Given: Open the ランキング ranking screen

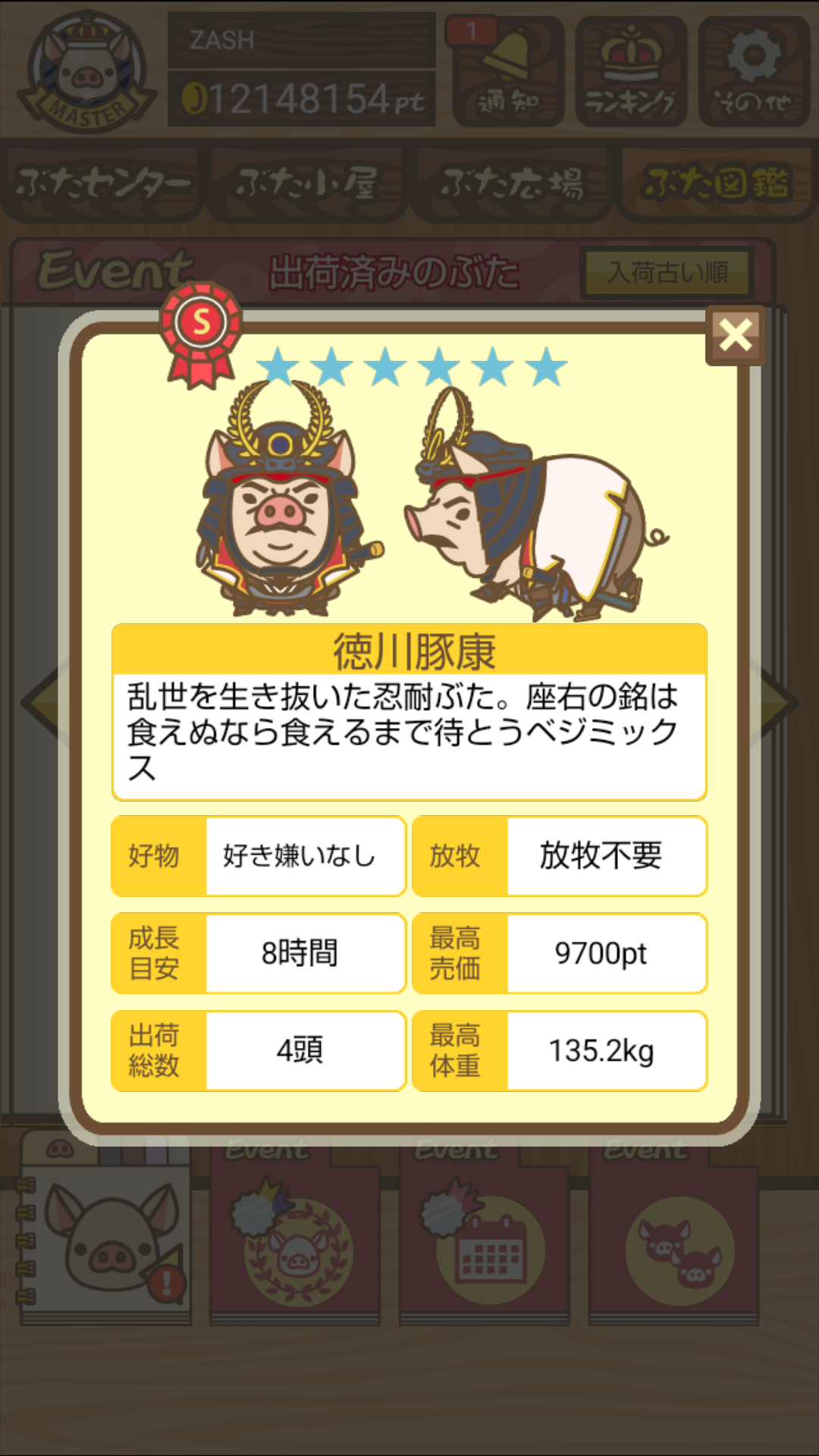Looking at the screenshot, I should [631, 71].
